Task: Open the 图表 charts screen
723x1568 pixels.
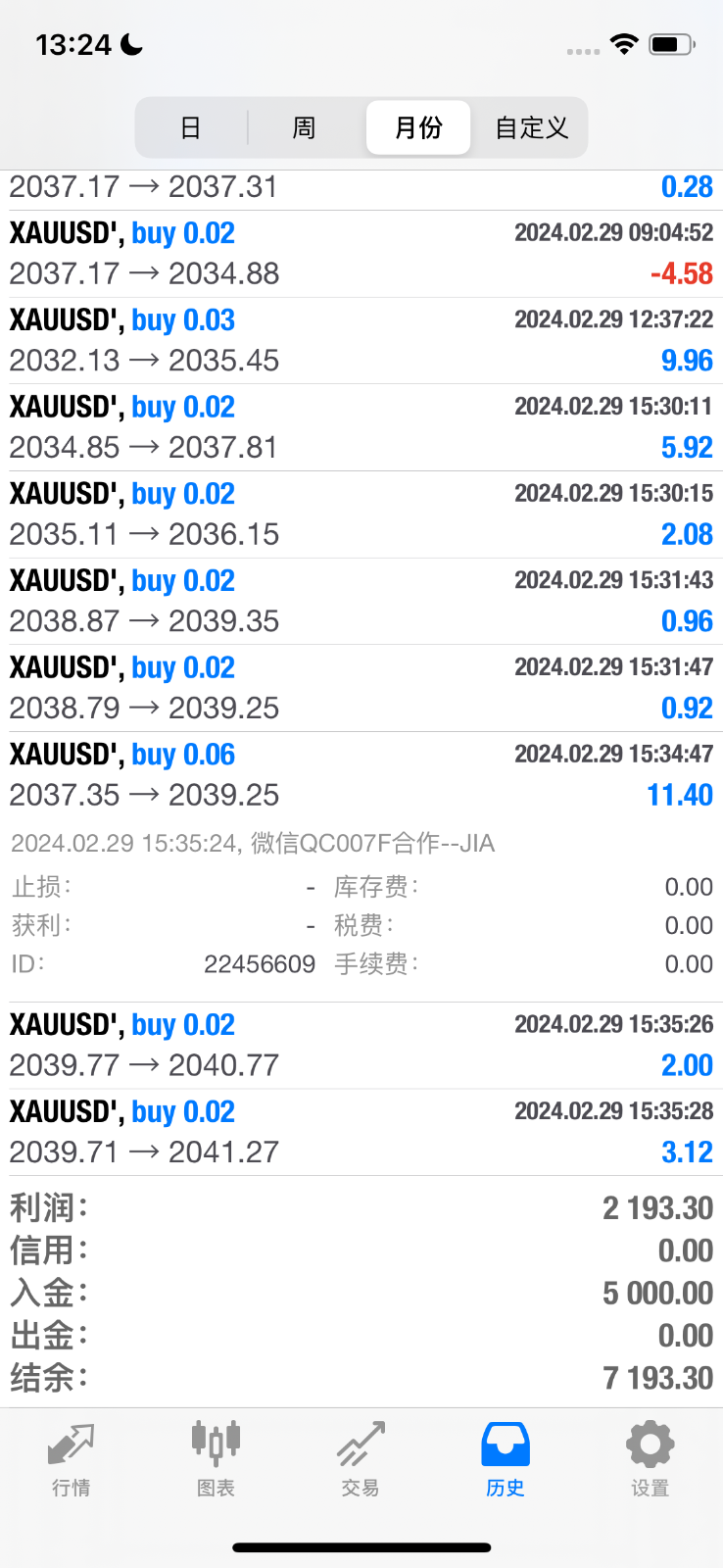Action: coord(215,1460)
